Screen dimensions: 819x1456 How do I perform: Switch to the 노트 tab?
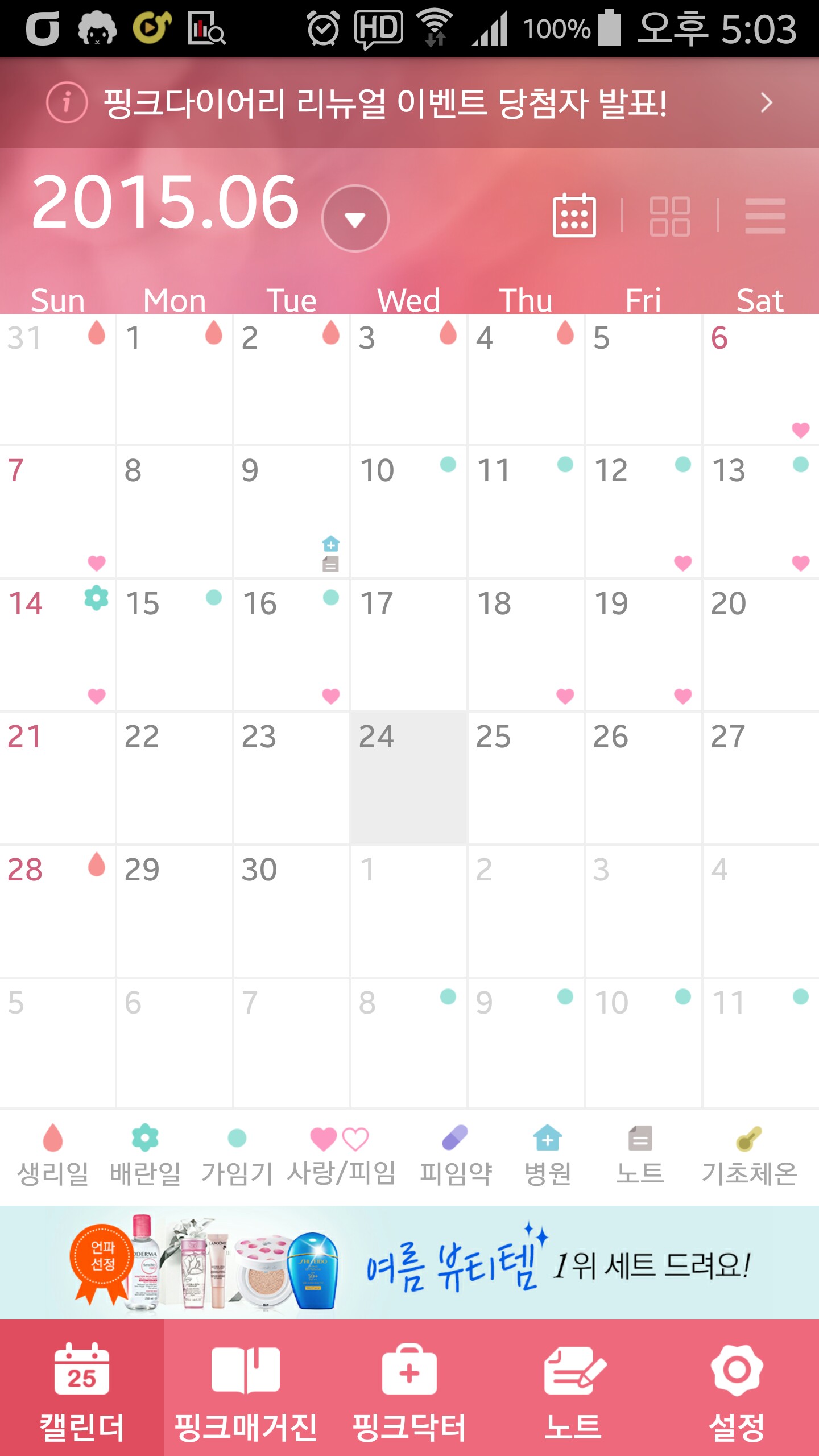coord(573,1388)
